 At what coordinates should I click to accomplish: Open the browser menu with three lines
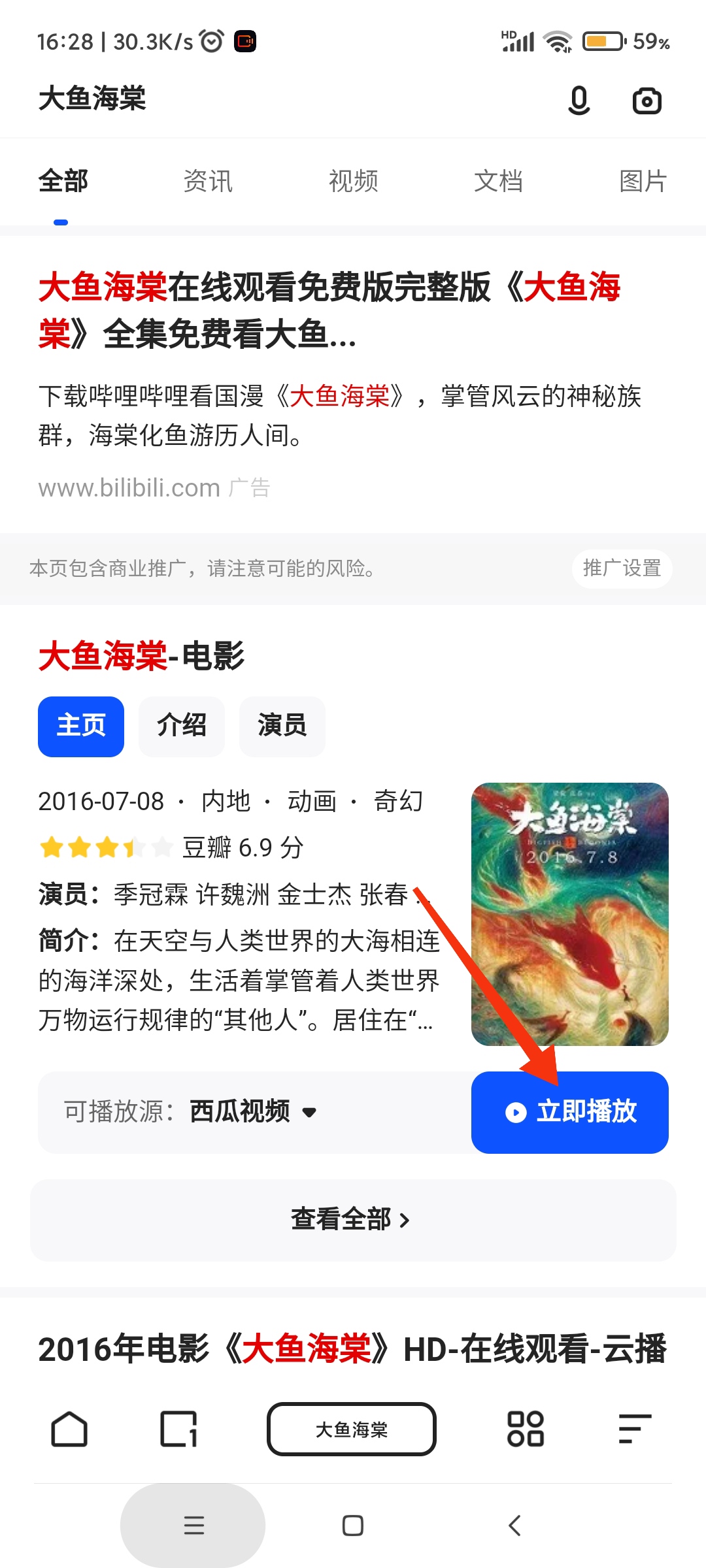[x=634, y=1429]
